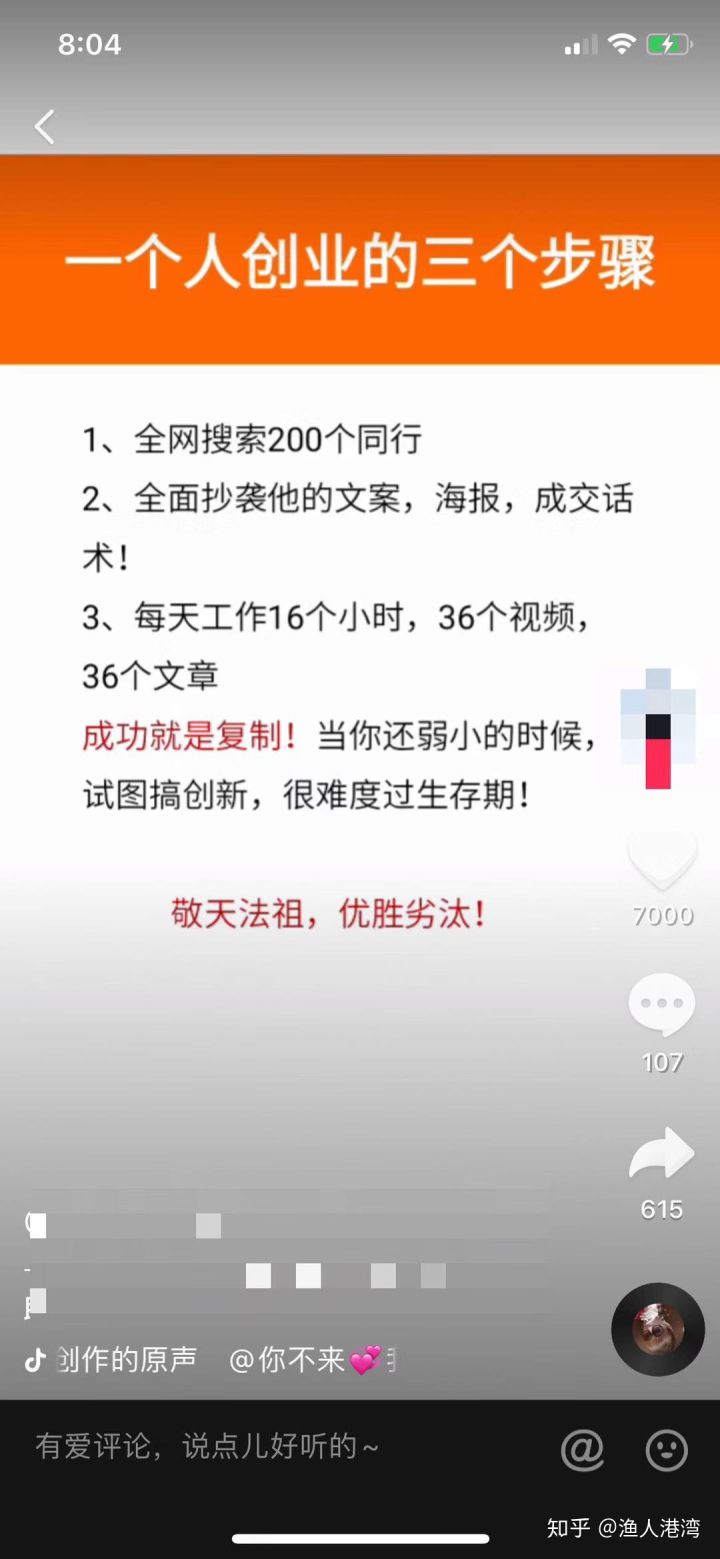Tap the comment count 107
Screen dimensions: 720x1559
click(x=660, y=1062)
